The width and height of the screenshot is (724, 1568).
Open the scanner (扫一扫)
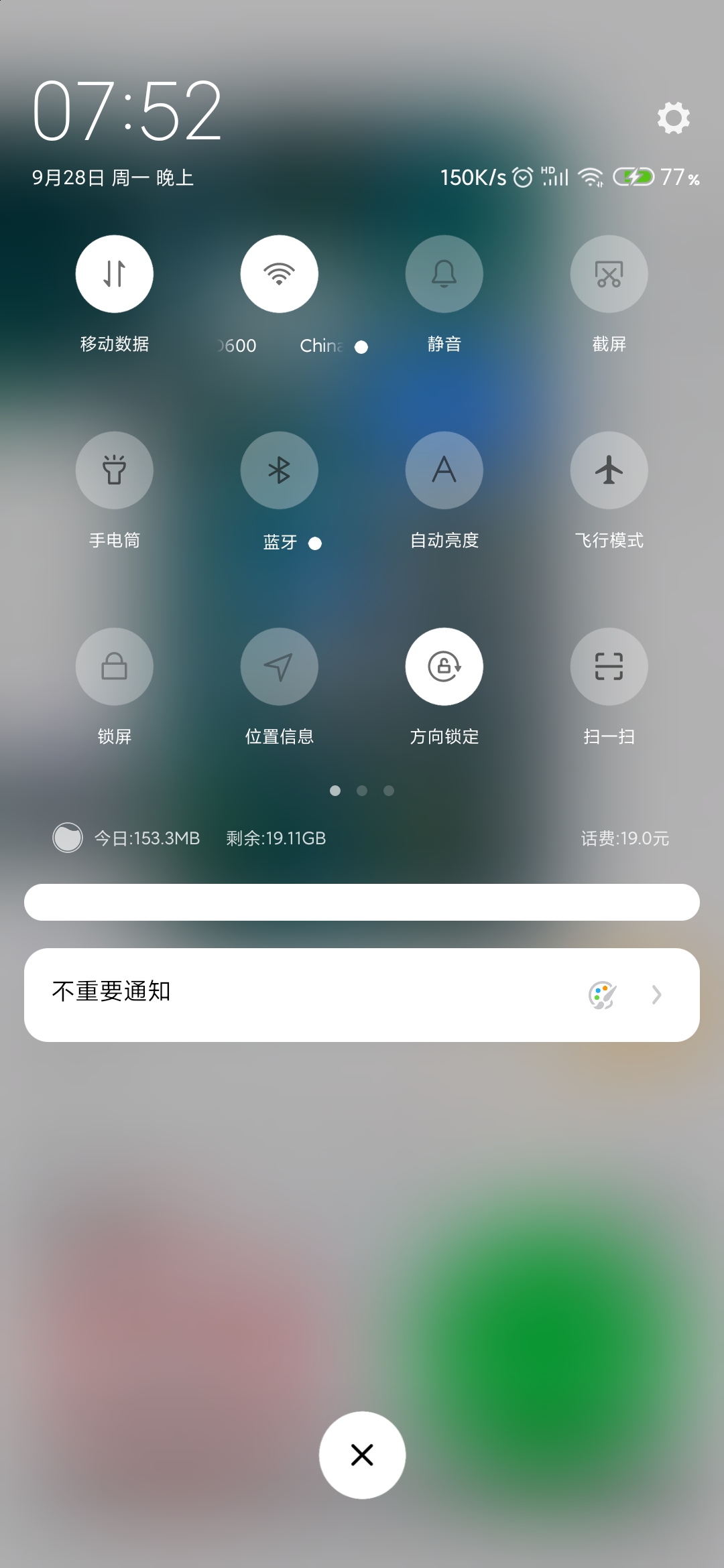pyautogui.click(x=609, y=667)
